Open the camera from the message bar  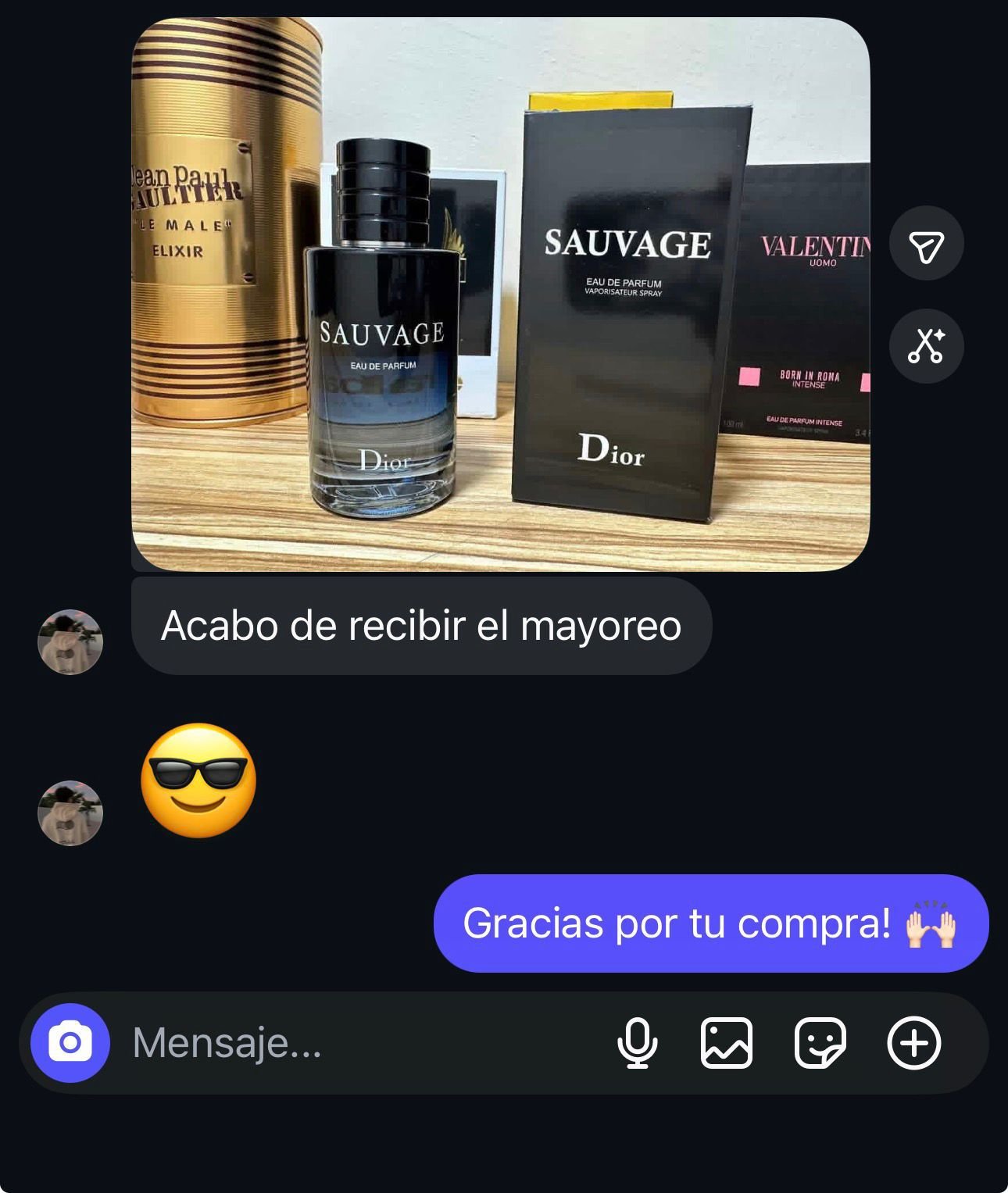(x=70, y=1043)
